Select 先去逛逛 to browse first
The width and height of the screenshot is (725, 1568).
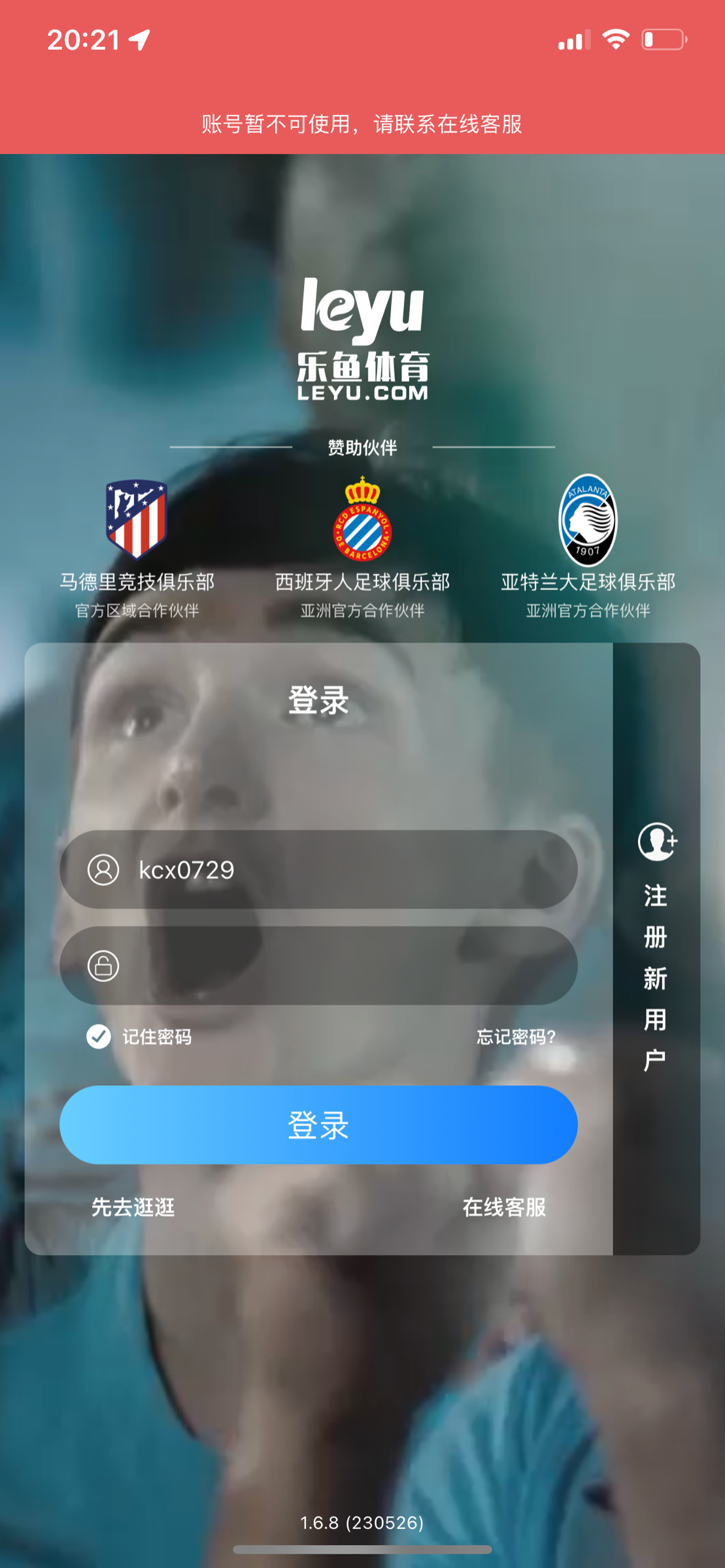133,1207
